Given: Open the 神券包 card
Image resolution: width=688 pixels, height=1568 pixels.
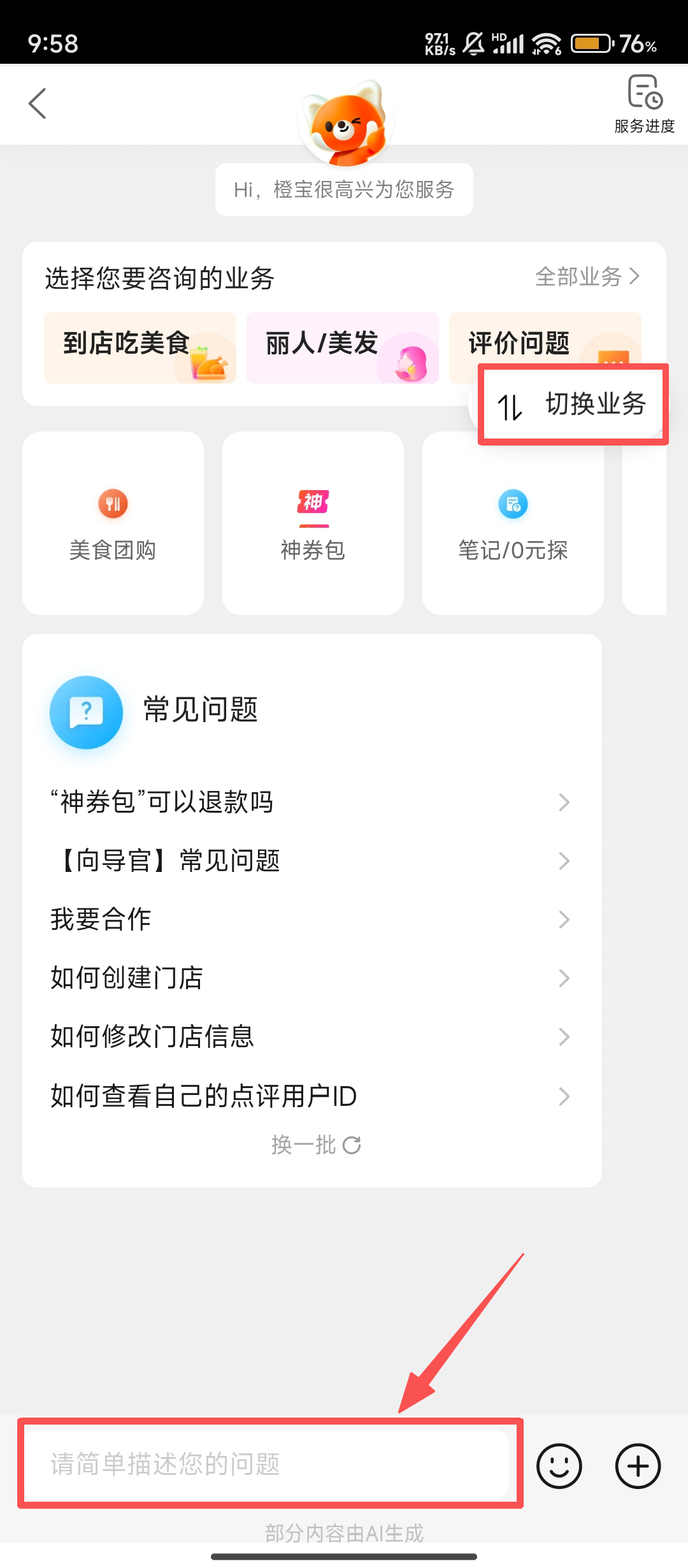Looking at the screenshot, I should coord(313,523).
